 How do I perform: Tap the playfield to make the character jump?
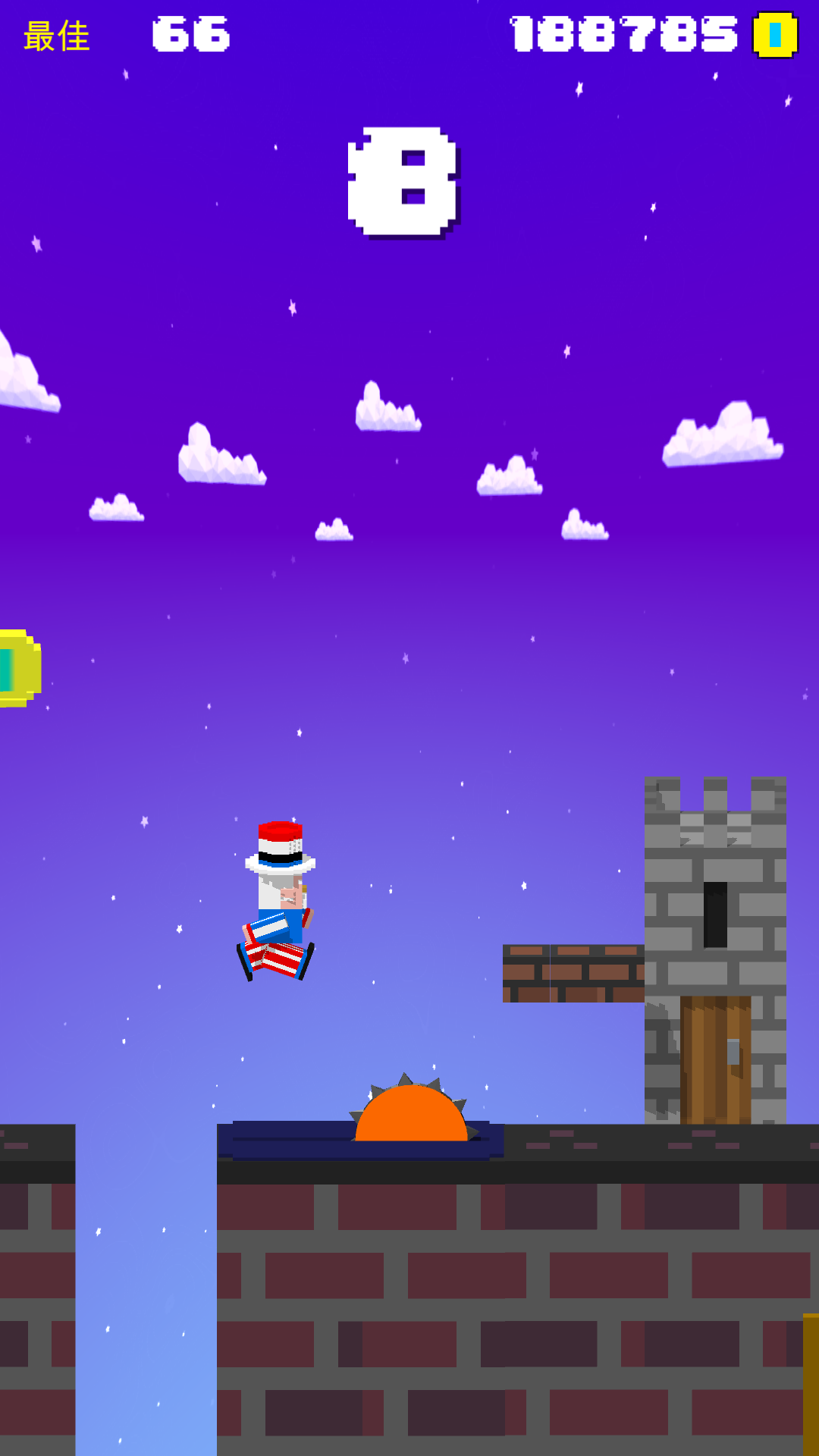[409, 728]
